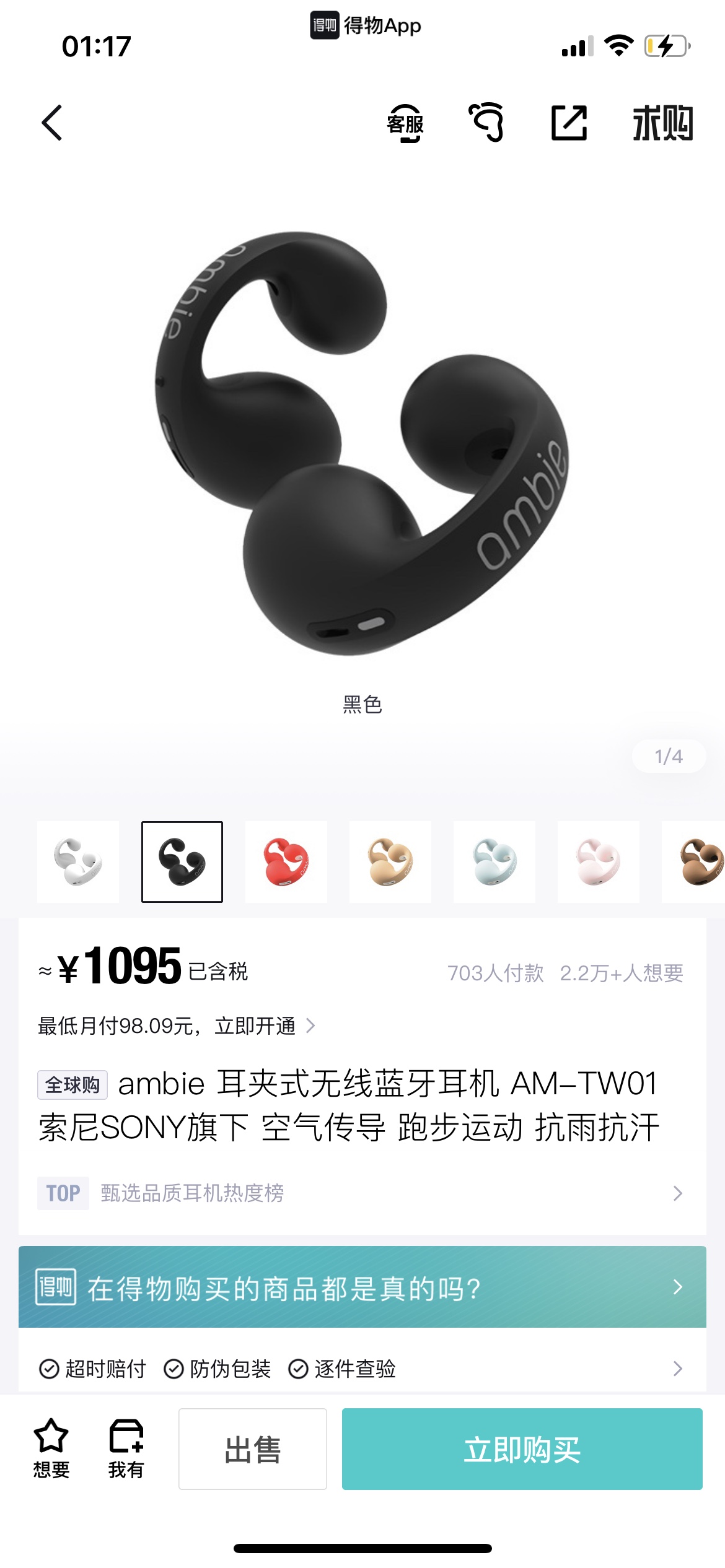Choose the brown earphone color thumbnail
This screenshot has width=725, height=1568.
693,861
